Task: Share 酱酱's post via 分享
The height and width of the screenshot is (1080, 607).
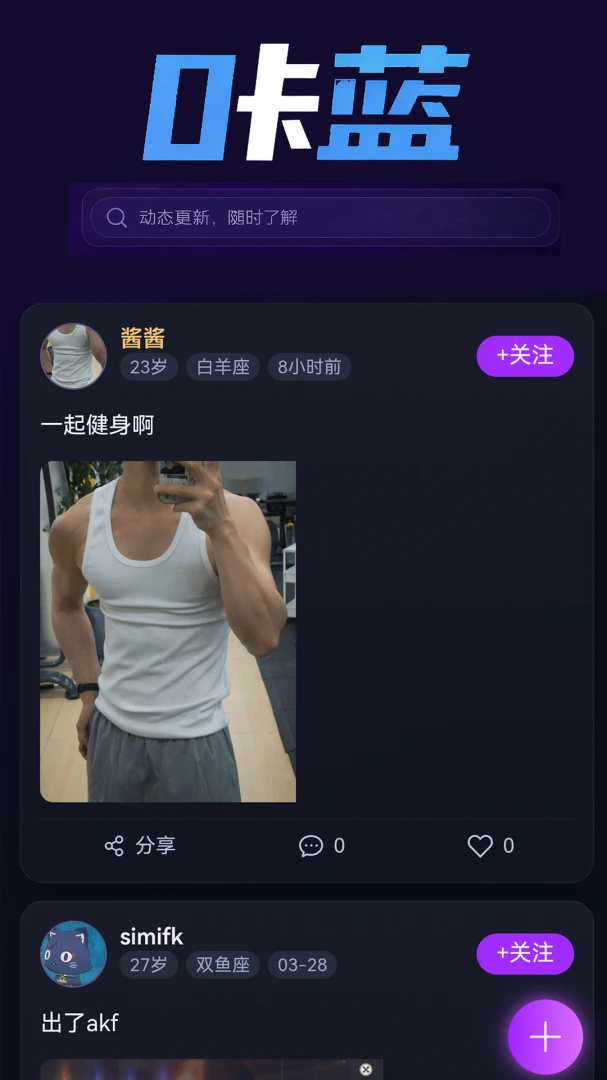Action: (x=140, y=845)
